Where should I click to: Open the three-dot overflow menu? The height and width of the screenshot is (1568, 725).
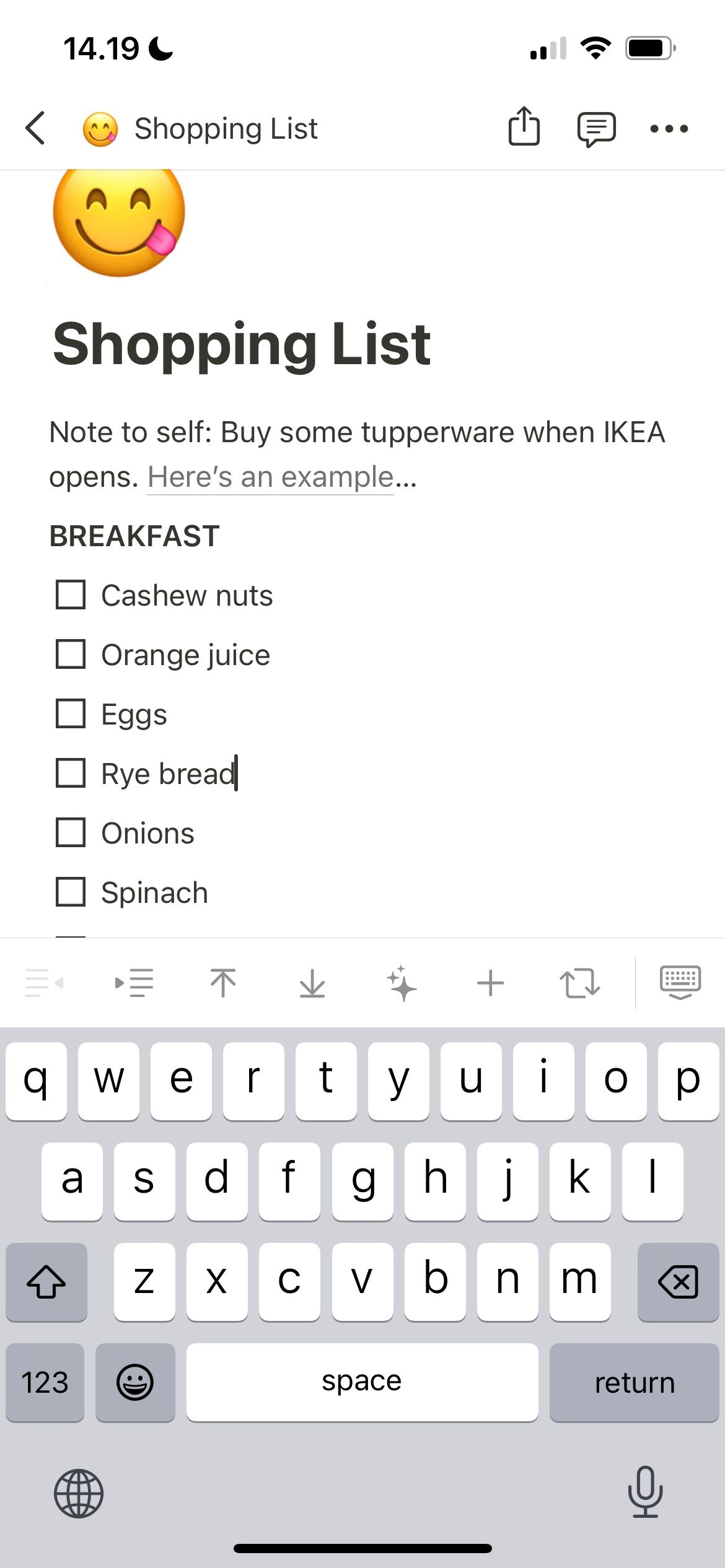(669, 129)
